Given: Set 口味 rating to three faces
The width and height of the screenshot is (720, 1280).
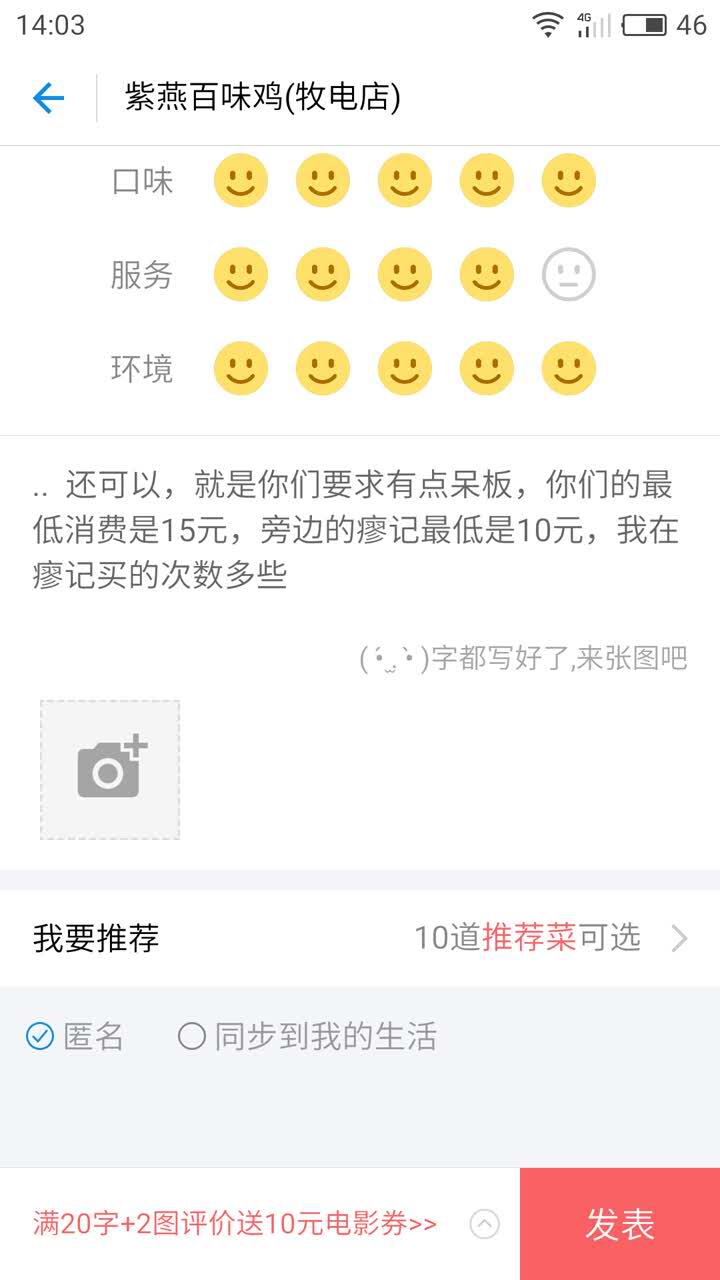Looking at the screenshot, I should pos(404,181).
